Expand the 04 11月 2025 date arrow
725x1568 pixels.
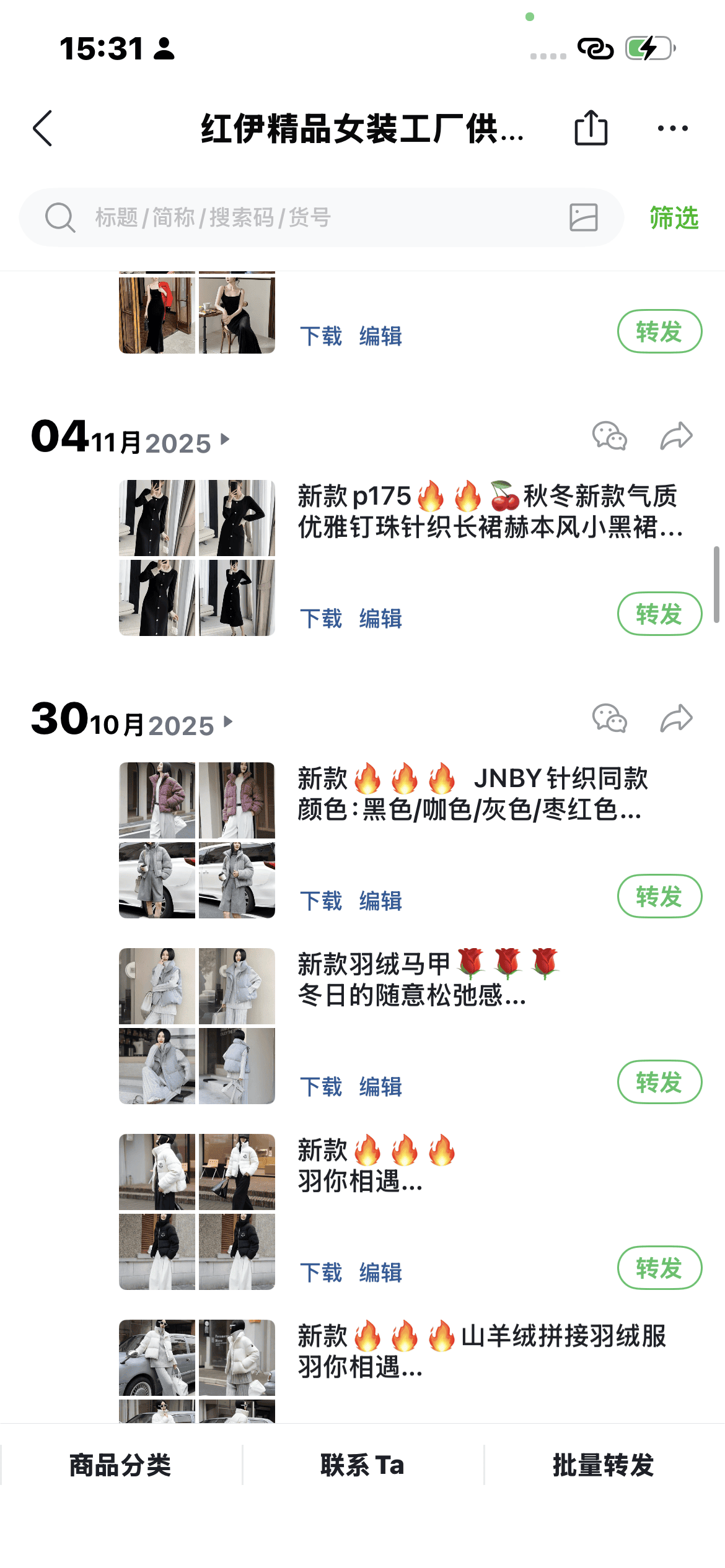pyautogui.click(x=225, y=440)
